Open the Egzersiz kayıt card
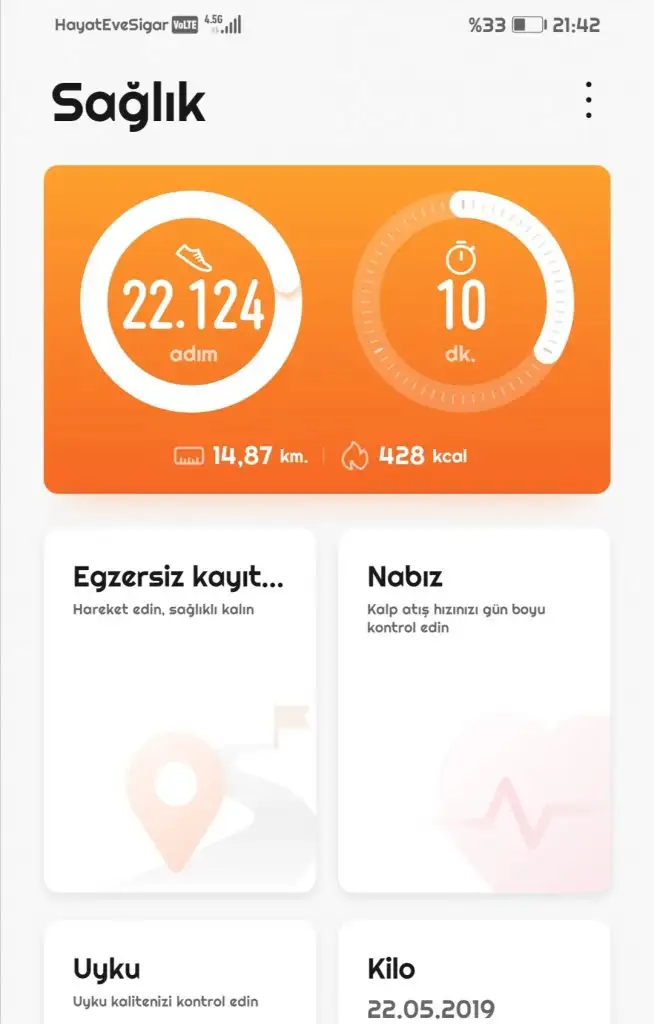The width and height of the screenshot is (654, 1024). coord(180,710)
